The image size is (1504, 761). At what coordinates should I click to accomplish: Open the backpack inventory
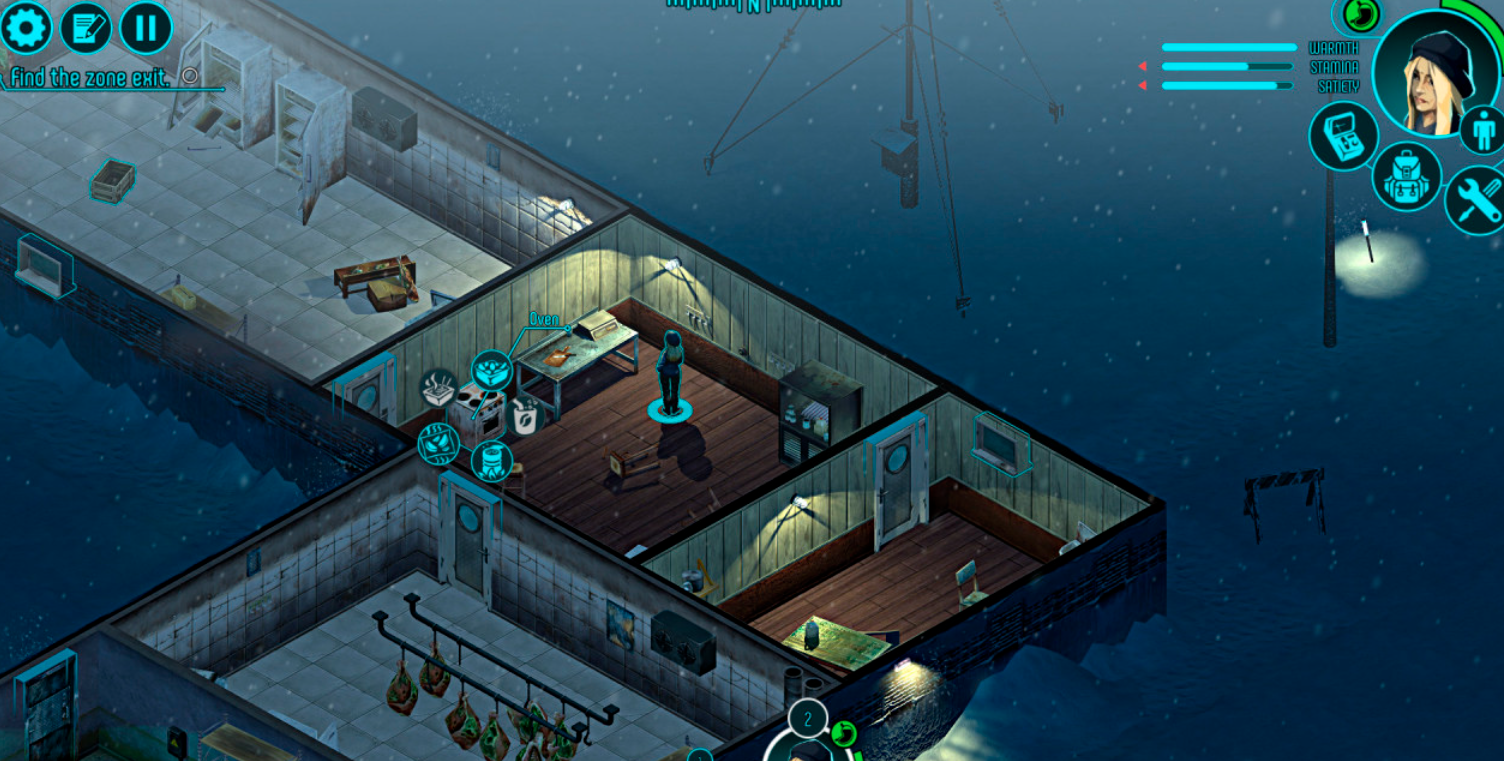(x=1406, y=177)
